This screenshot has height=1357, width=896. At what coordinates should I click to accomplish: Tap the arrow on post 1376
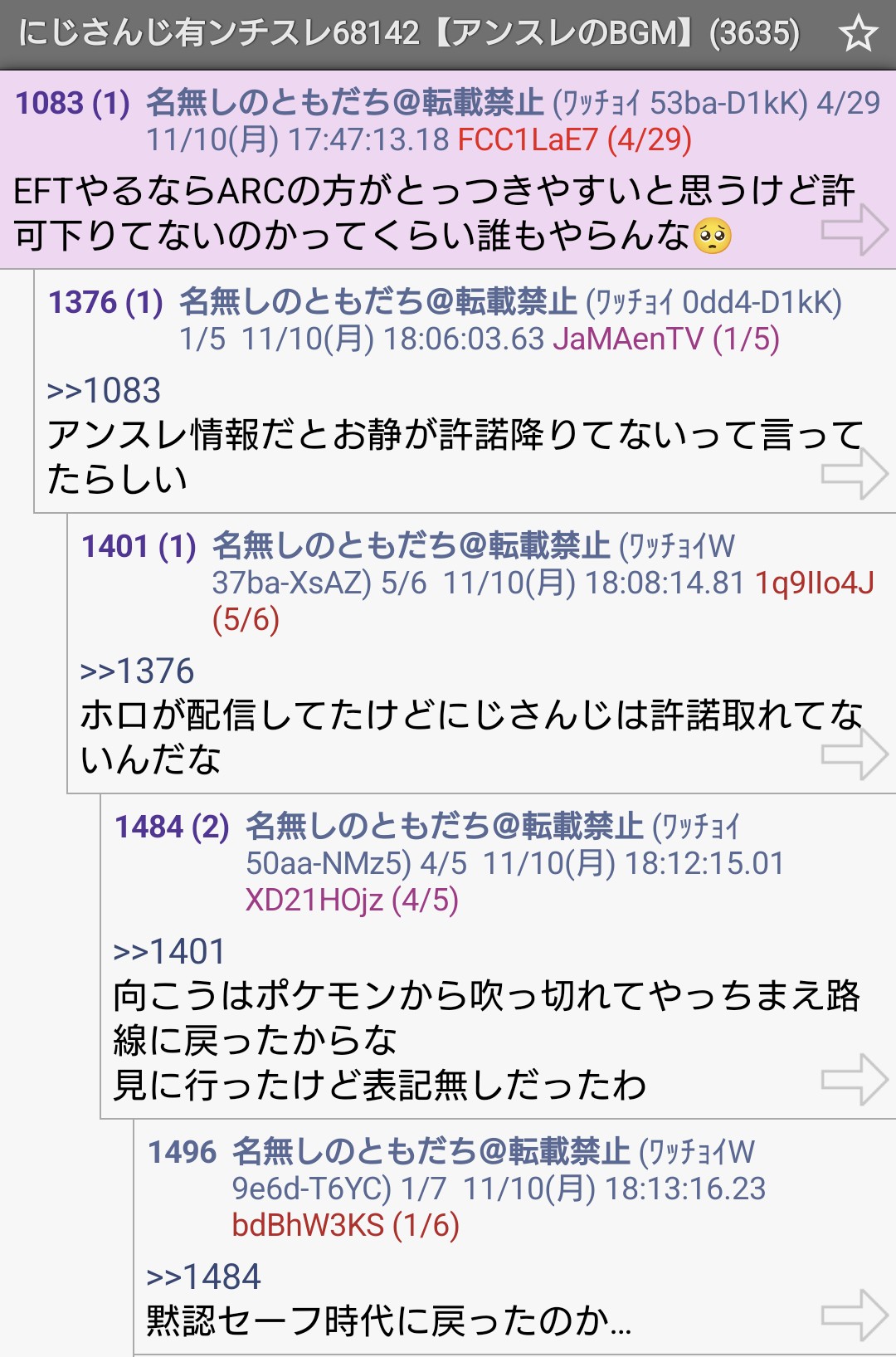point(855,474)
